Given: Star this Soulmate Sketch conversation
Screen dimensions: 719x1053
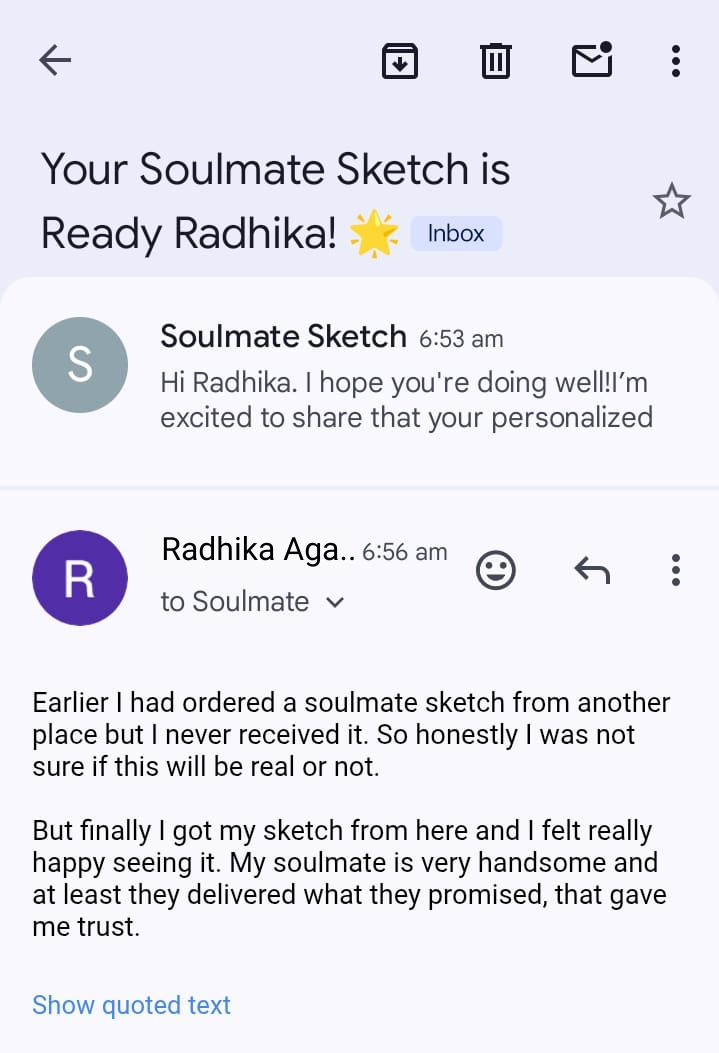Looking at the screenshot, I should (x=671, y=202).
